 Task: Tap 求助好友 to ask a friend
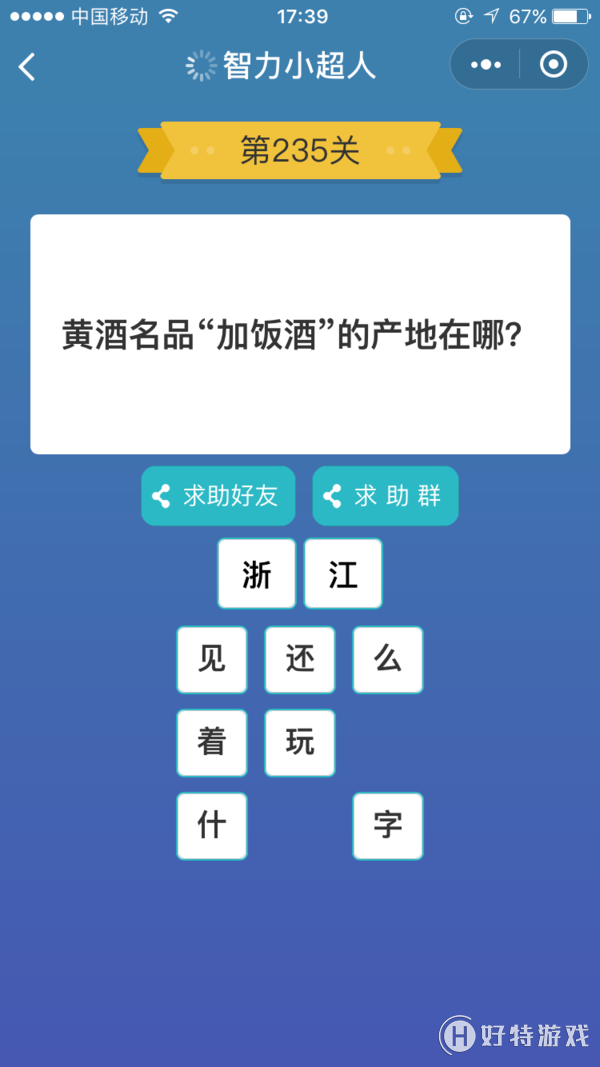pos(218,496)
